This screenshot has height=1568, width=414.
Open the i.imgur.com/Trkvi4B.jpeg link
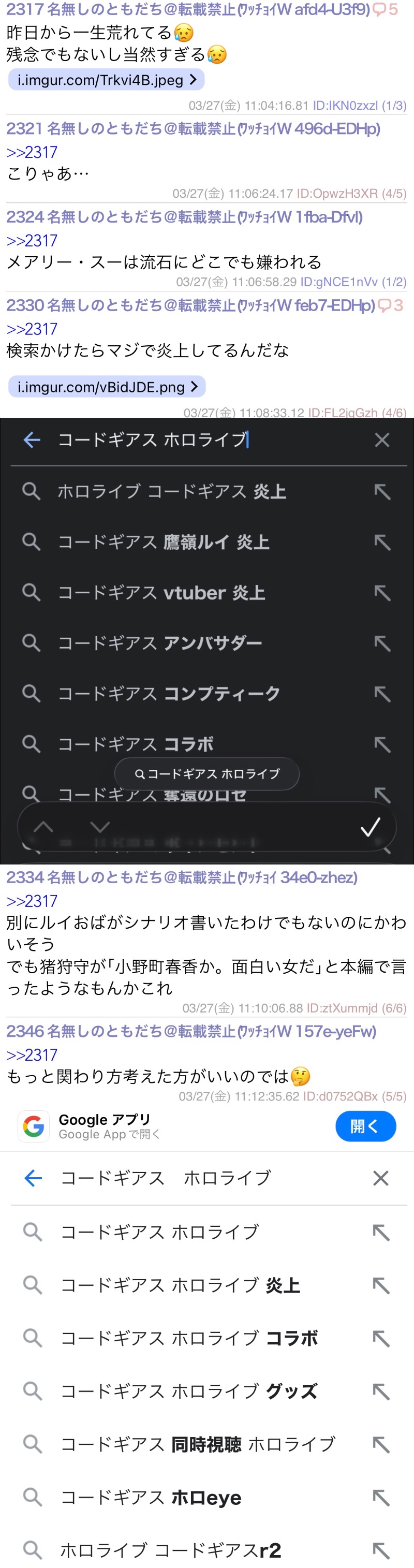(x=106, y=80)
